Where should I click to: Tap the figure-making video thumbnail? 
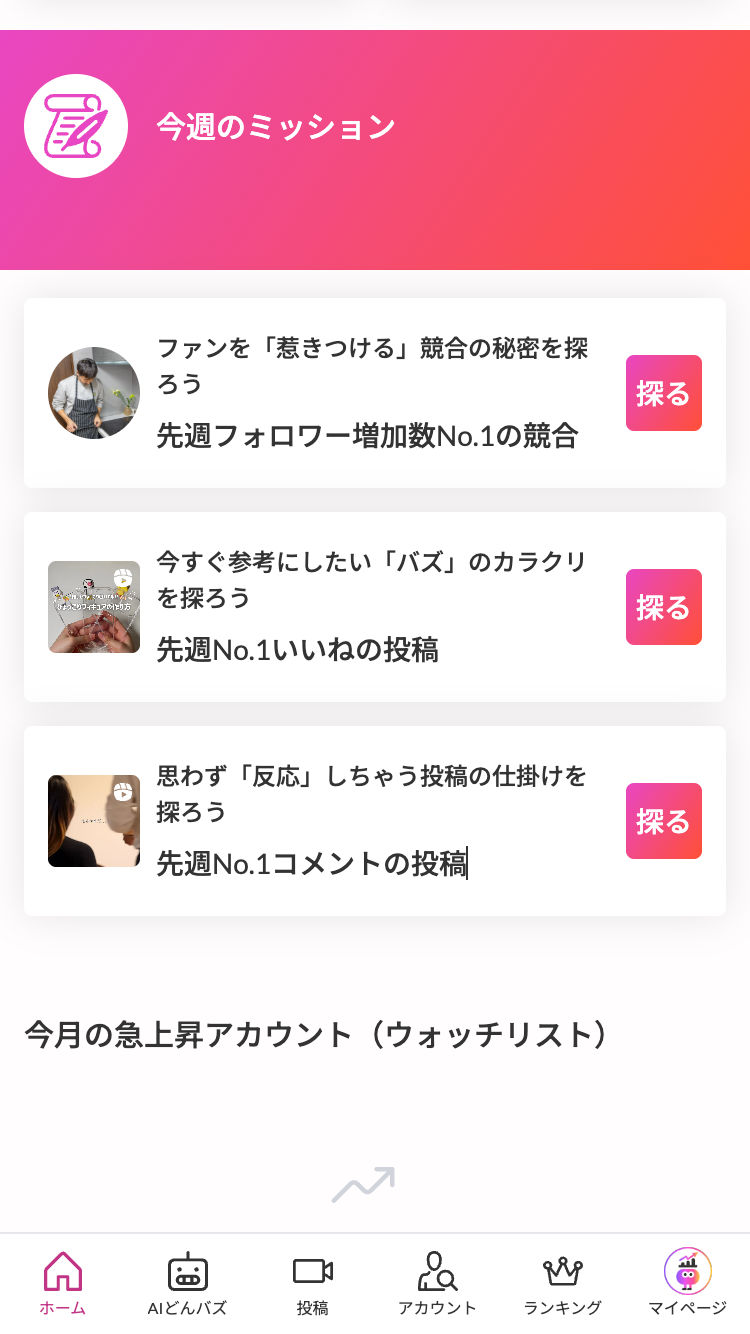(x=94, y=607)
